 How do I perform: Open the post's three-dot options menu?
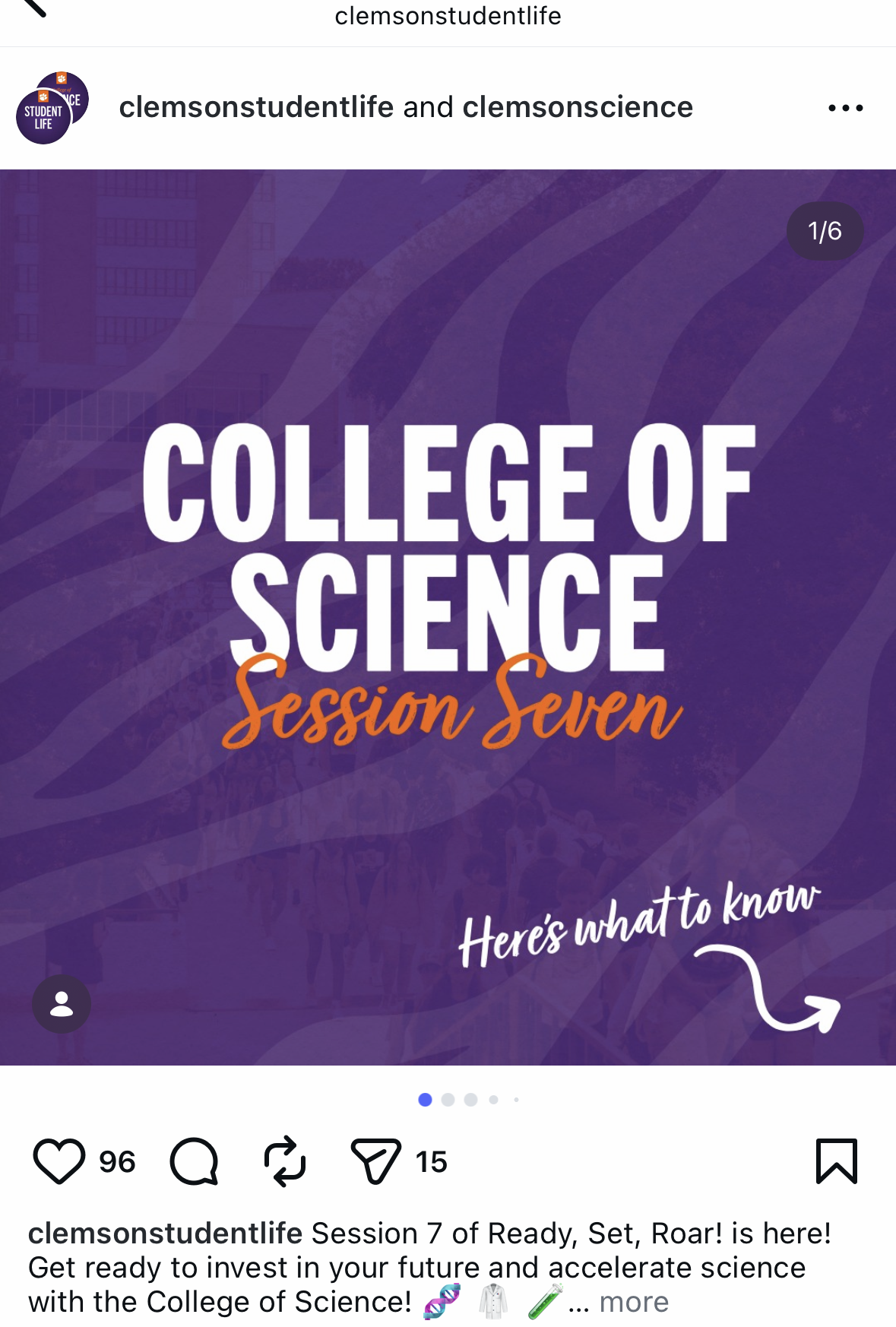845,108
